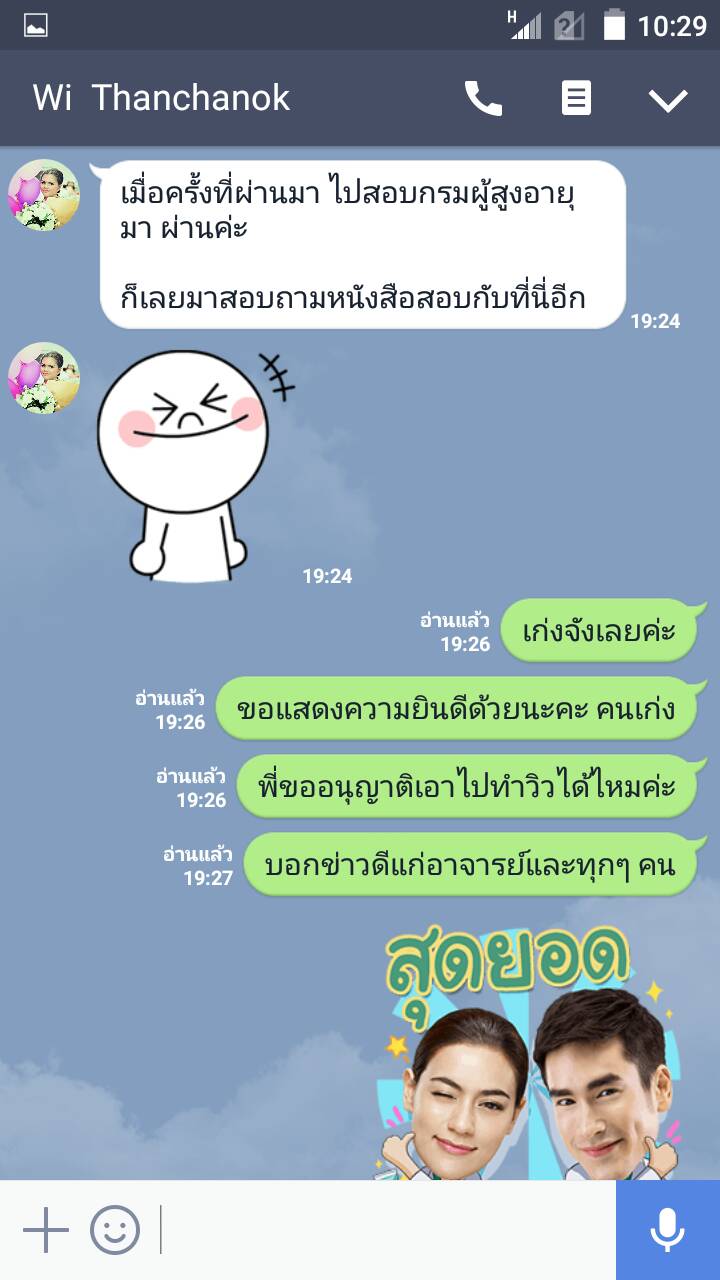This screenshot has height=1280, width=720.
Task: Open the plus attachment menu
Action: pyautogui.click(x=46, y=1230)
